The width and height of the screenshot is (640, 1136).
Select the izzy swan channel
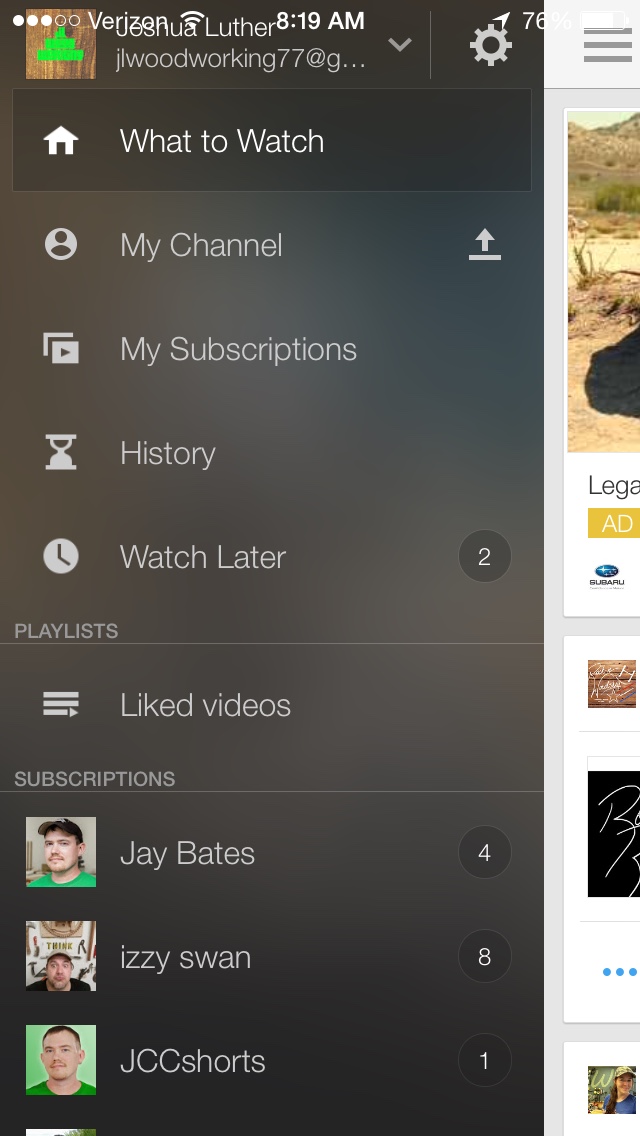pos(185,957)
